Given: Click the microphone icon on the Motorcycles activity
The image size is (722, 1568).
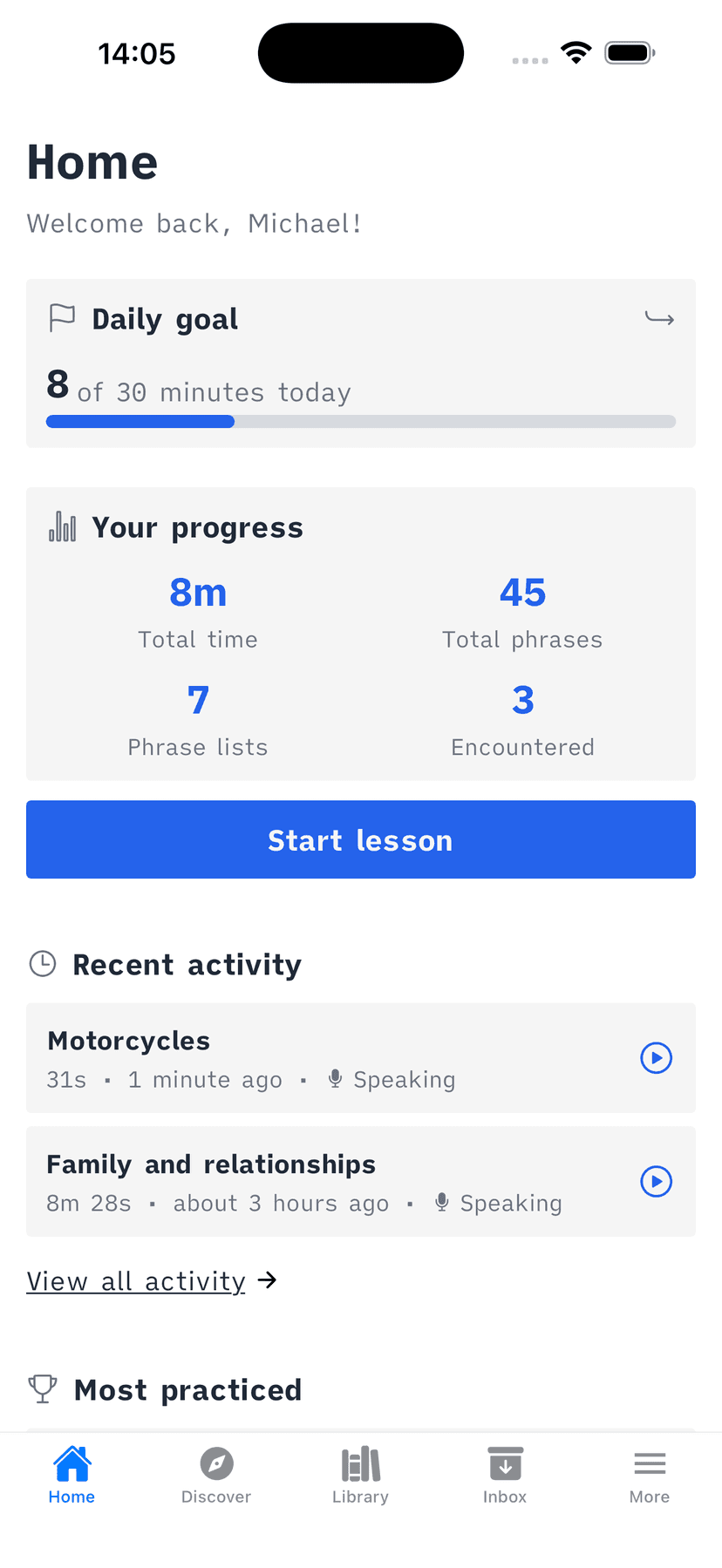Looking at the screenshot, I should pos(334,1078).
